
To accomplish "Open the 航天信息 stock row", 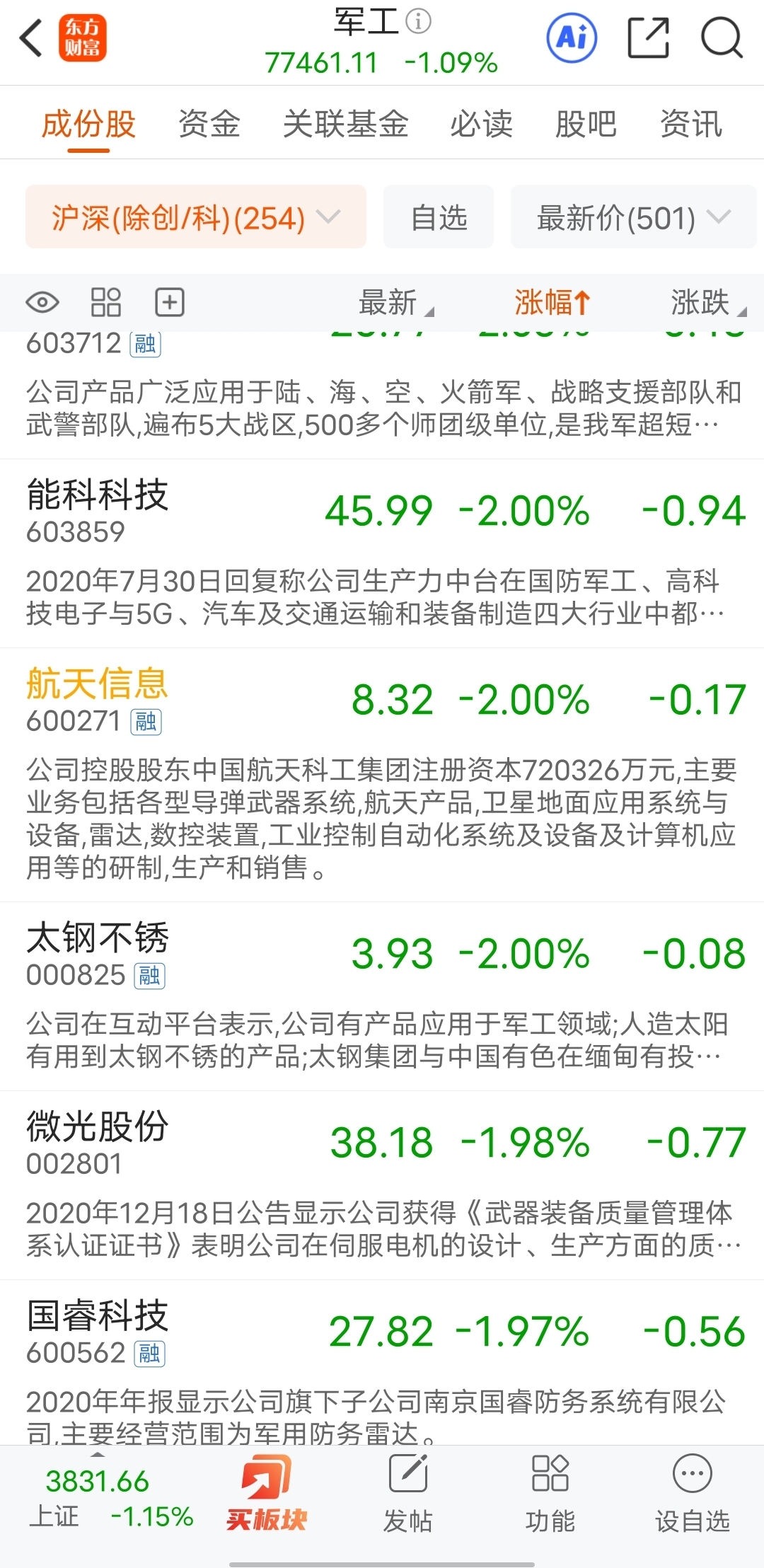I will (x=382, y=775).
